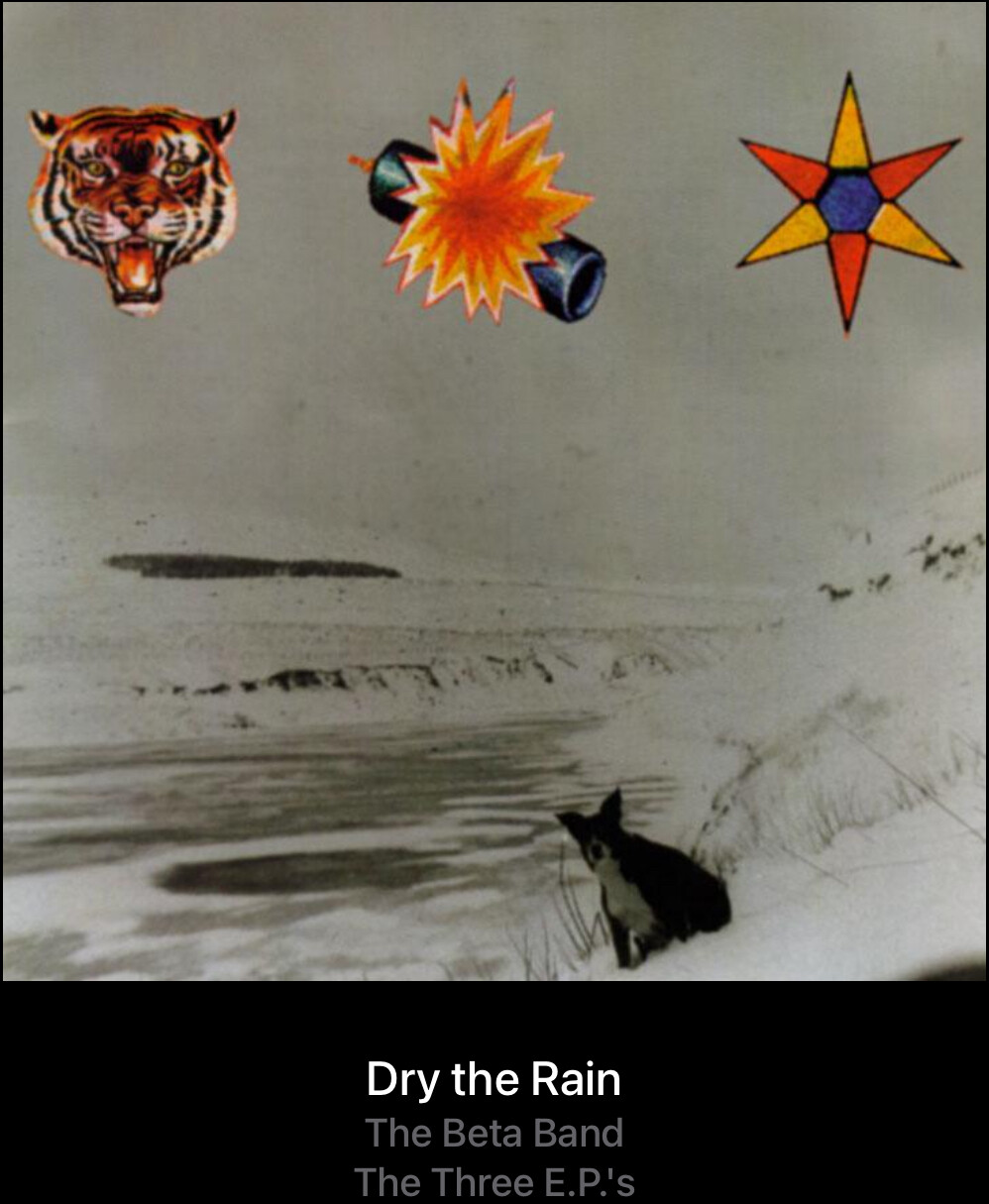Open artist The Beta Band
Viewport: 989px width, 1204px height.
click(x=494, y=1133)
